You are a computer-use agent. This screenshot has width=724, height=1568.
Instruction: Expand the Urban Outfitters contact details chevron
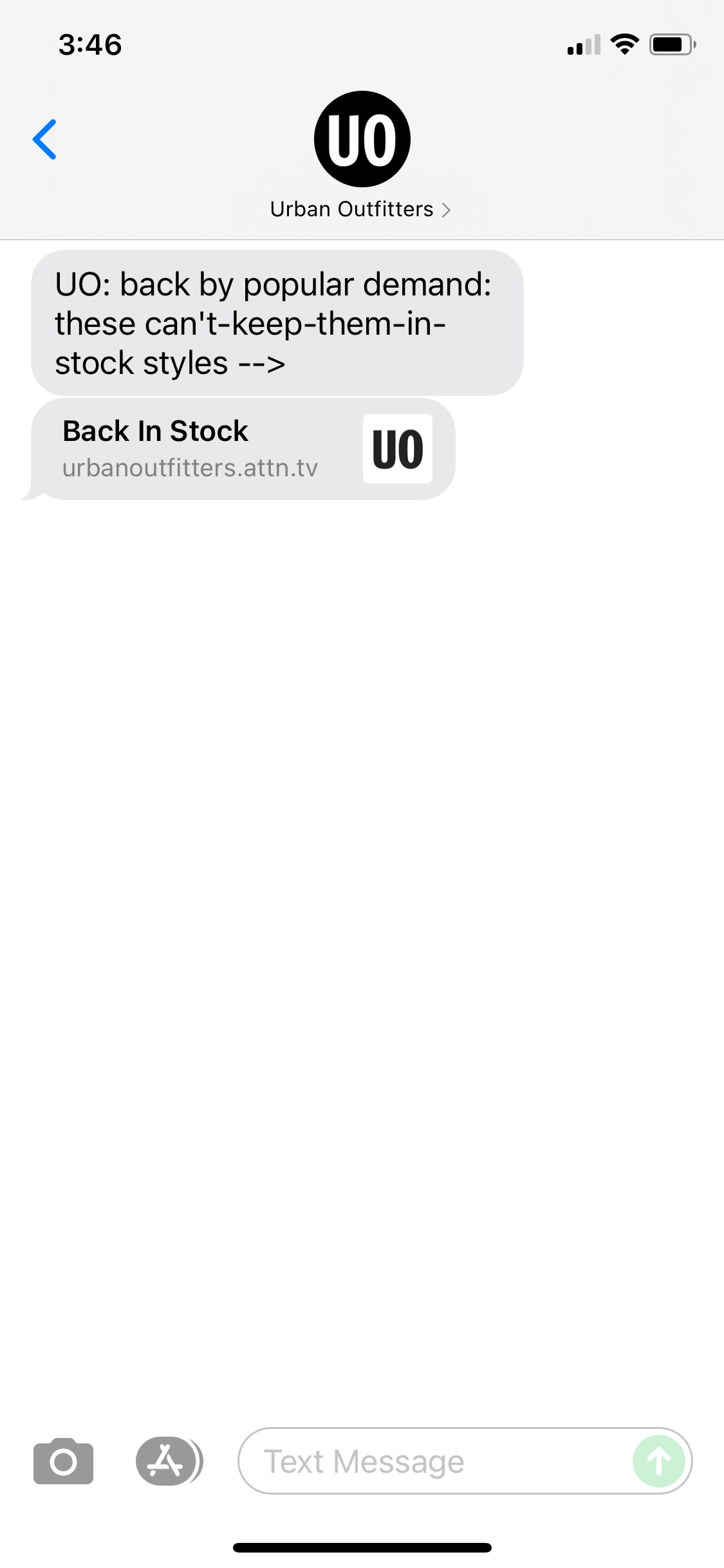447,209
